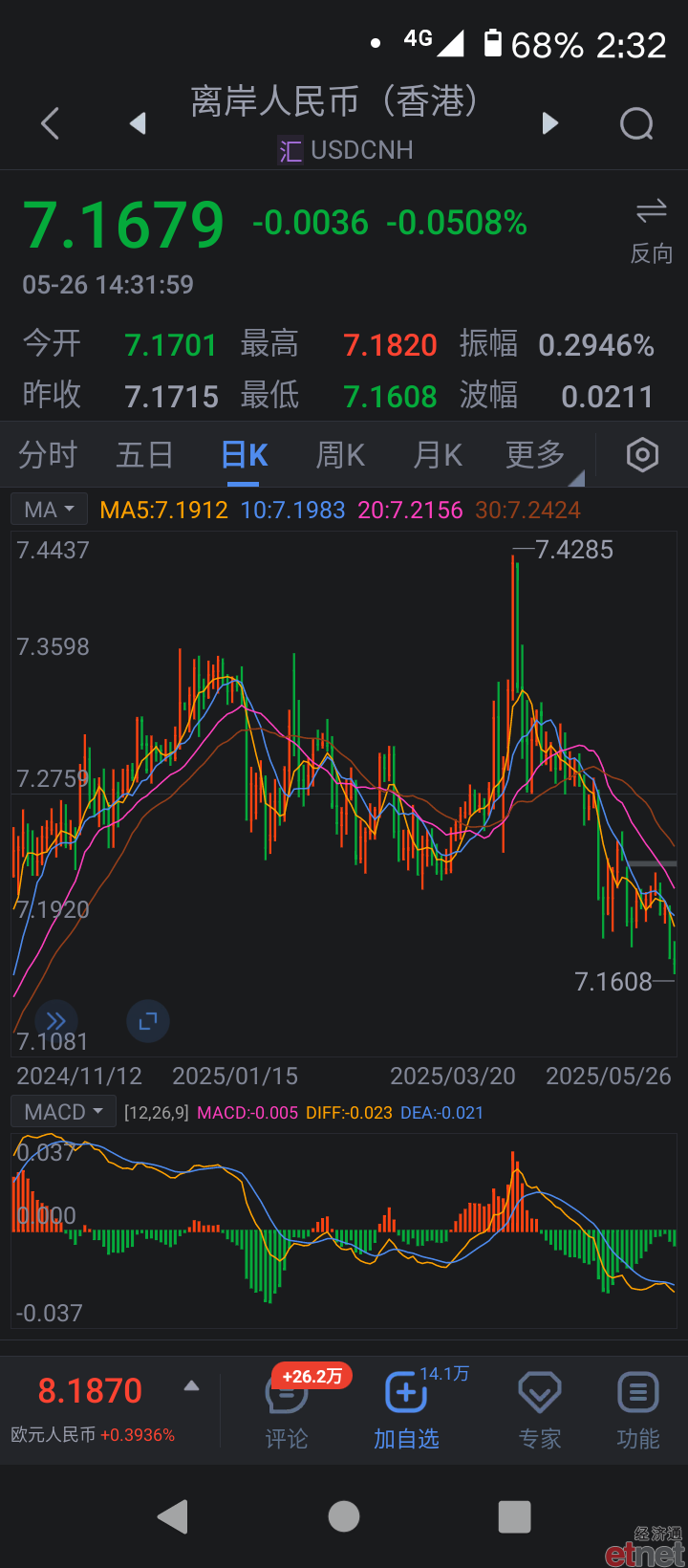This screenshot has width=688, height=1568.
Task: Switch to the 周K chart tab
Action: click(x=341, y=455)
